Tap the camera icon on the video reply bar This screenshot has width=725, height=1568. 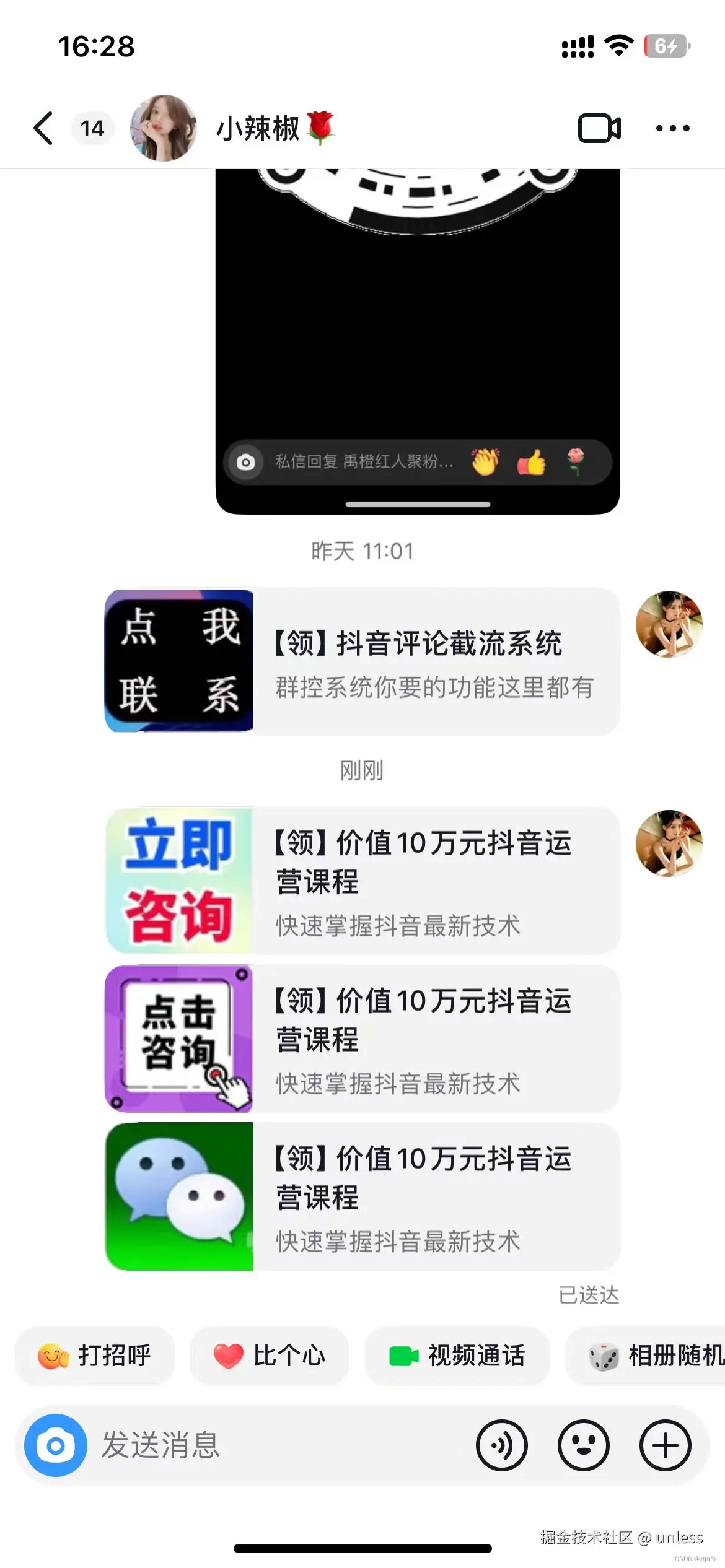coord(246,461)
